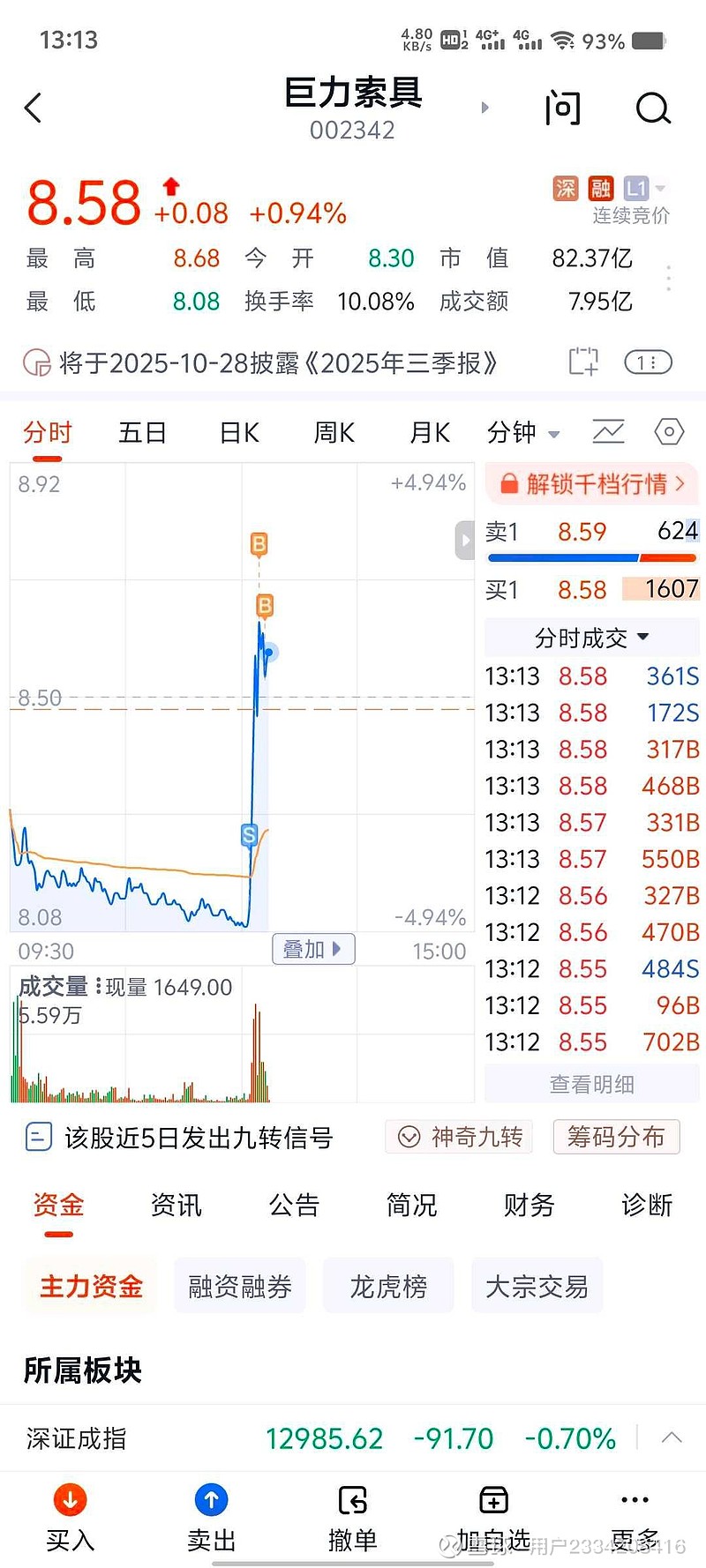
Task: Select the 龙虎榜 sub-tab
Action: tap(388, 1286)
